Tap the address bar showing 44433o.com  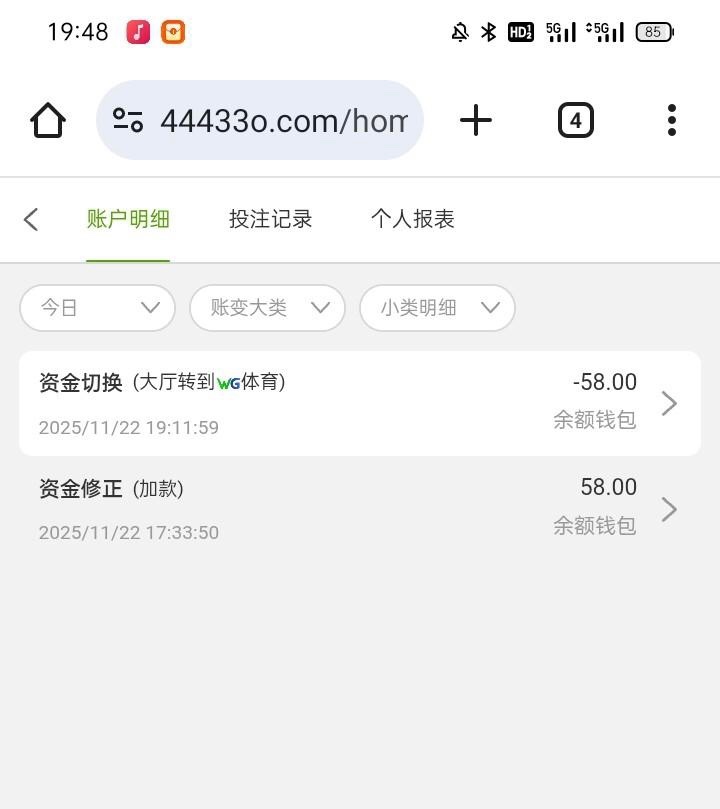click(260, 121)
